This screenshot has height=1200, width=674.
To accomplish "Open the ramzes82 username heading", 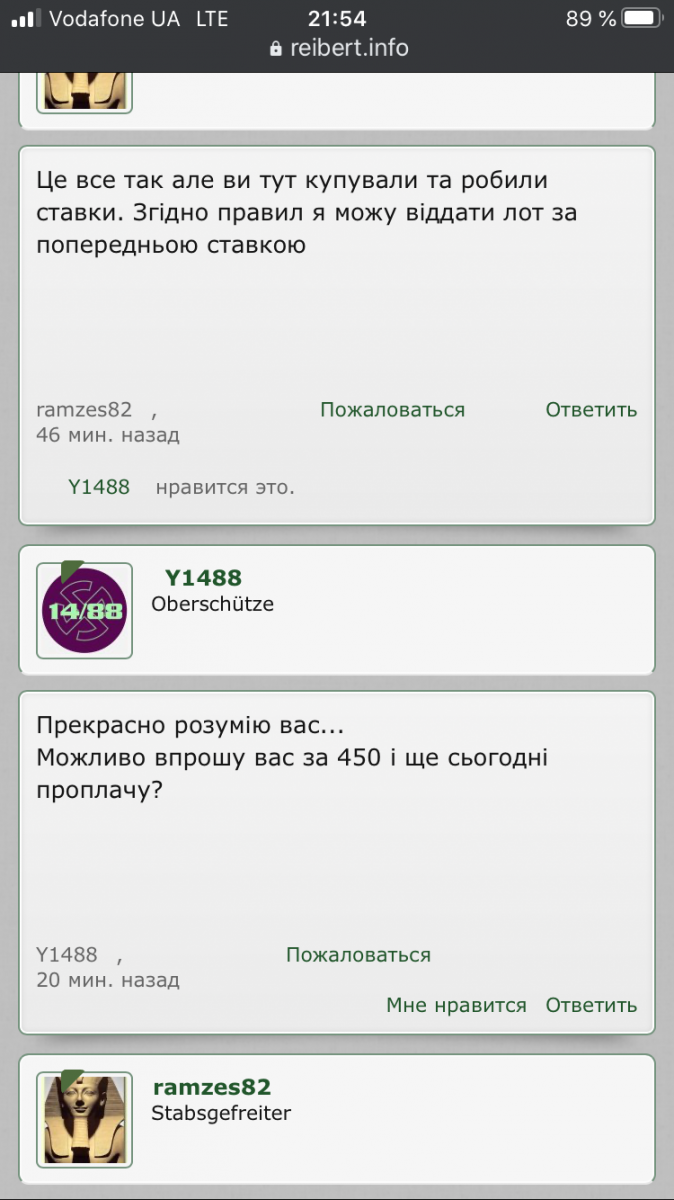I will (x=212, y=1088).
